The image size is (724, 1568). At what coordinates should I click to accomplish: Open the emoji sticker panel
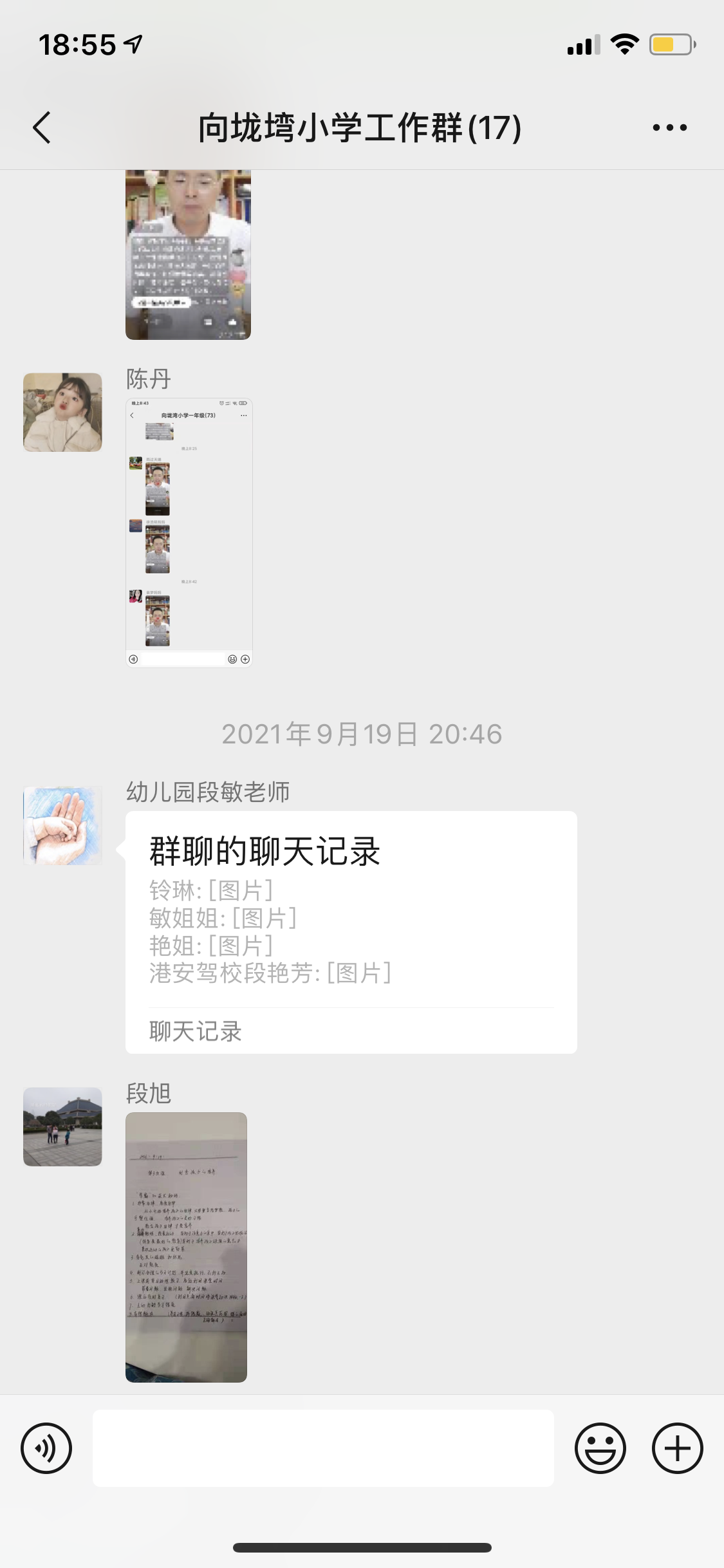coord(600,1448)
